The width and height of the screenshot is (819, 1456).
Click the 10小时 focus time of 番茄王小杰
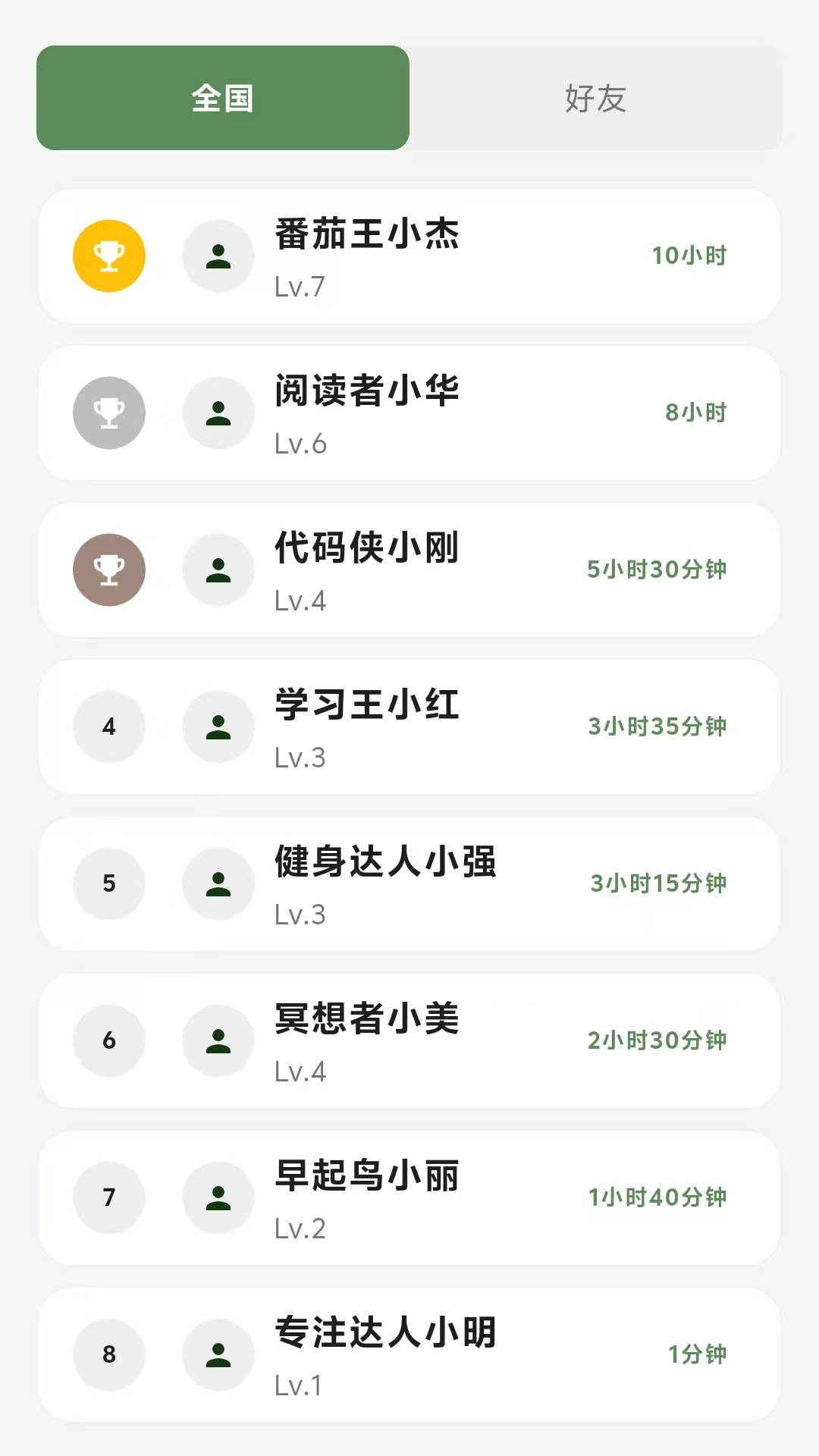[689, 256]
